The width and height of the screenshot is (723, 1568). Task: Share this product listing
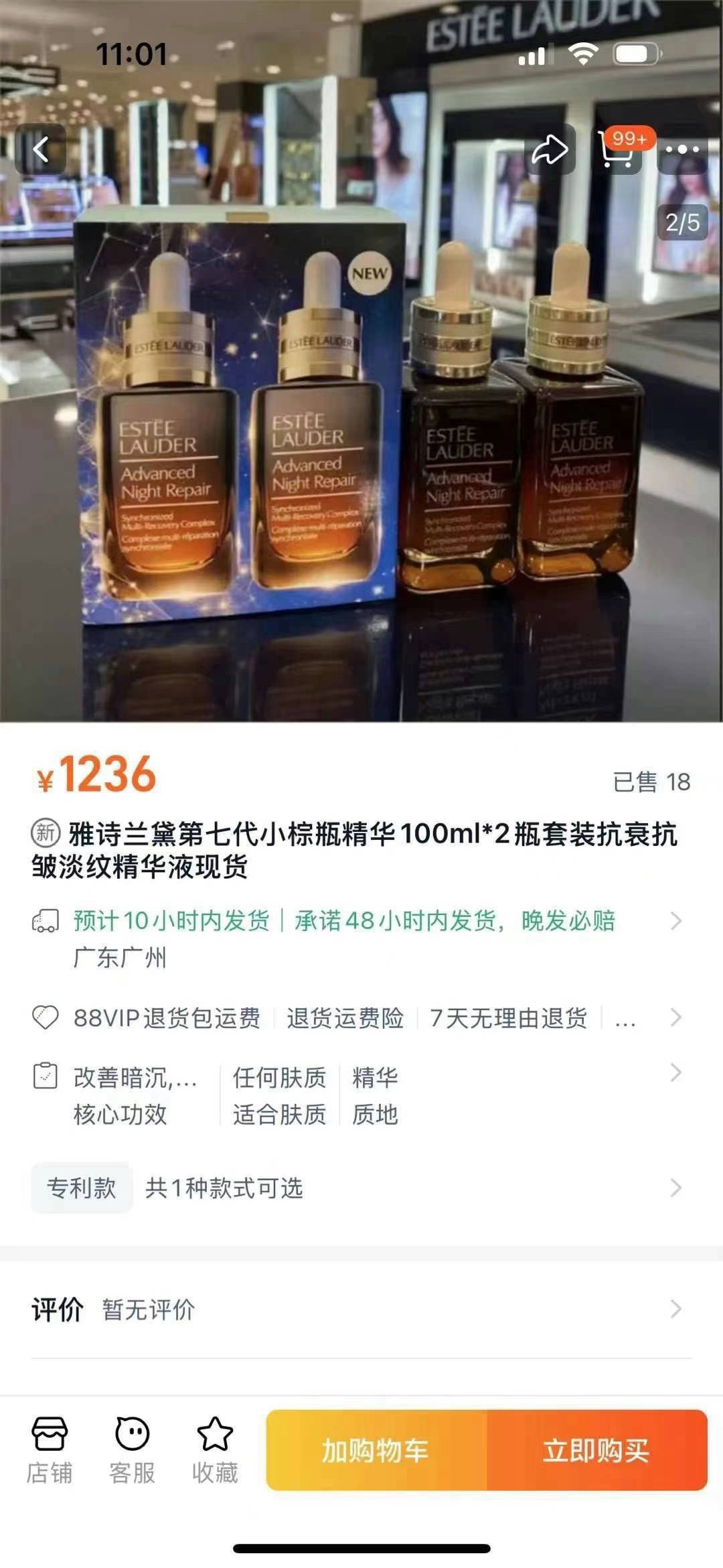pos(549,149)
